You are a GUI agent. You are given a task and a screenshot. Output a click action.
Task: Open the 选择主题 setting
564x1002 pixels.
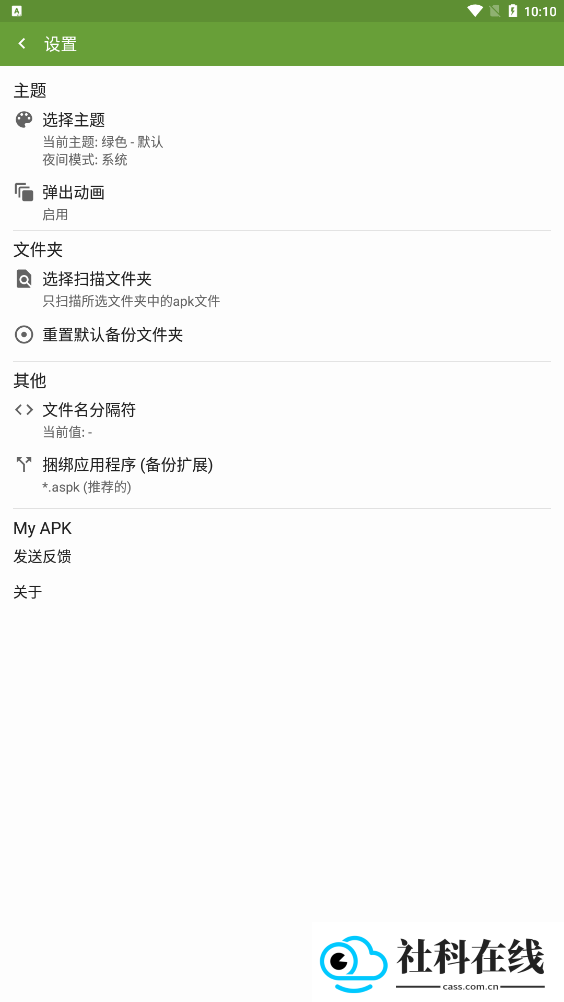(282, 139)
